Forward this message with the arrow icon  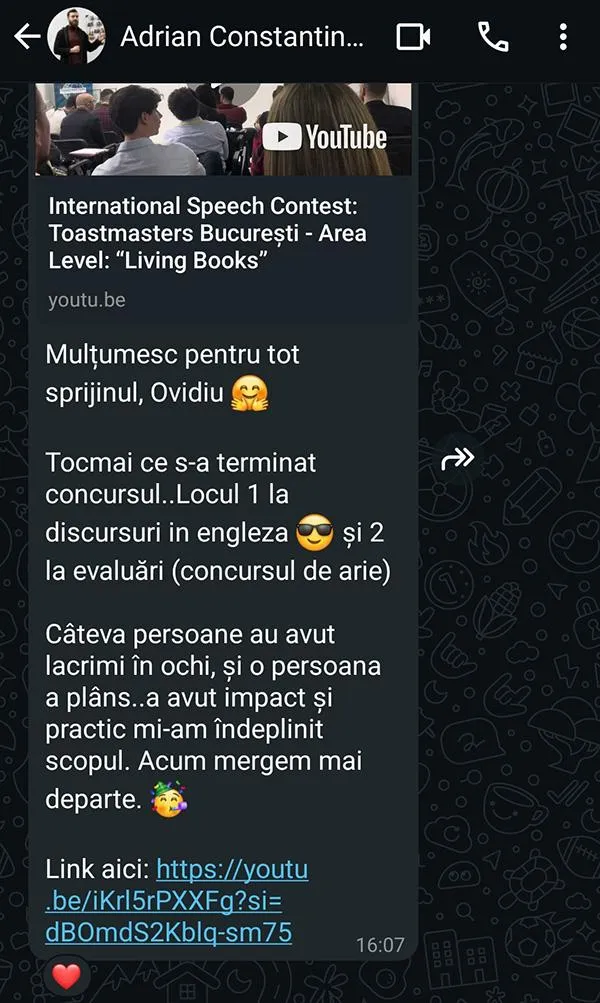[x=458, y=458]
